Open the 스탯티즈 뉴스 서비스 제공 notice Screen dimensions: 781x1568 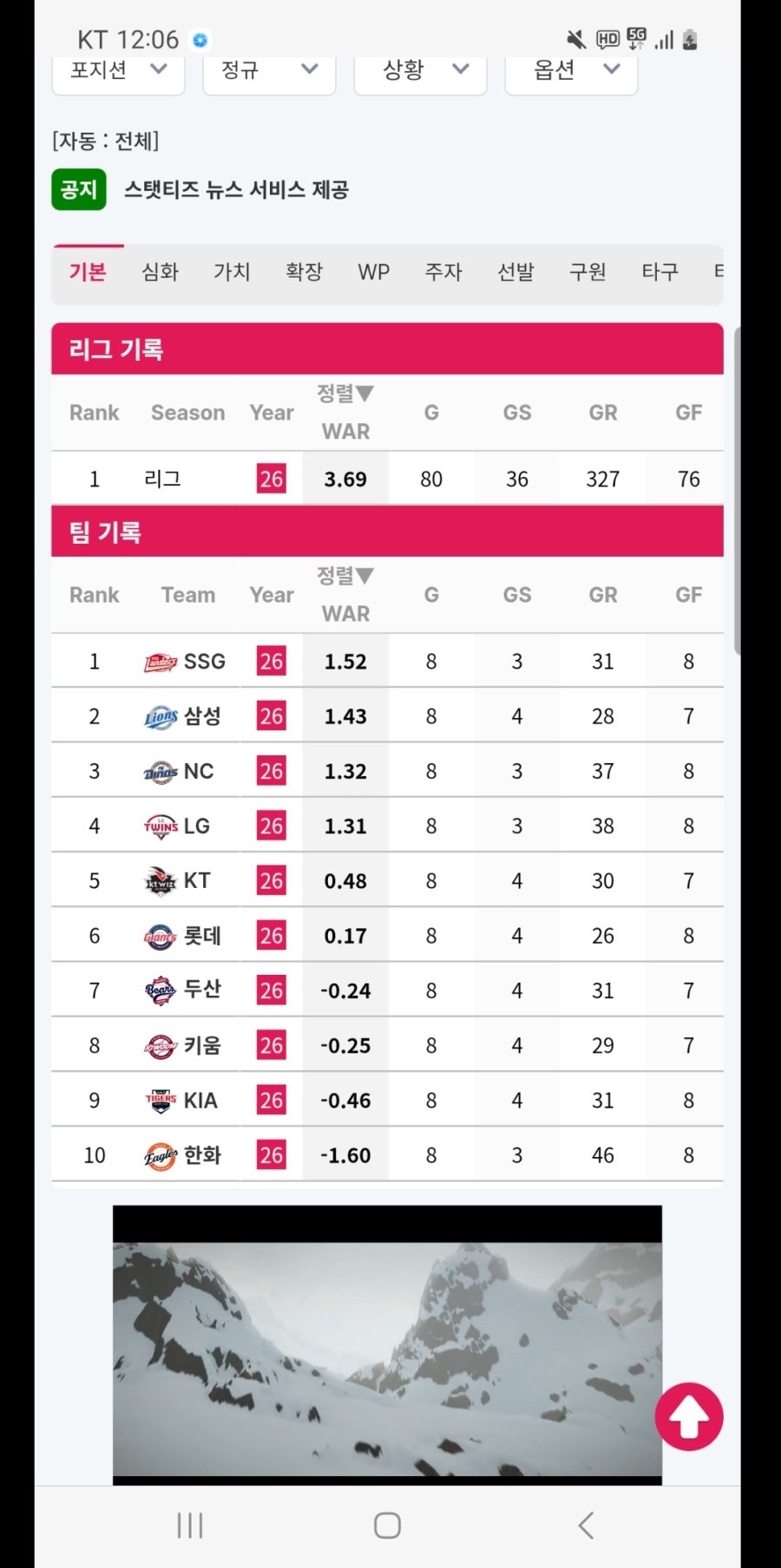click(236, 190)
